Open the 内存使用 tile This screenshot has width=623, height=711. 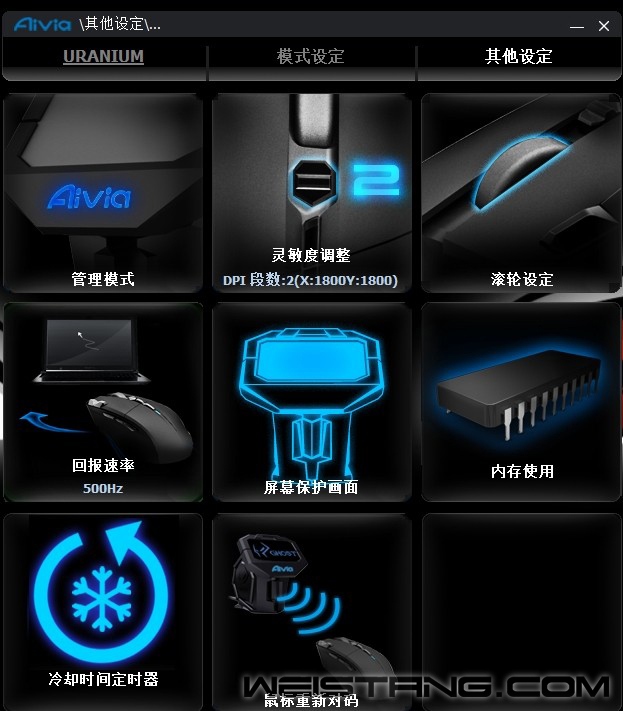521,402
